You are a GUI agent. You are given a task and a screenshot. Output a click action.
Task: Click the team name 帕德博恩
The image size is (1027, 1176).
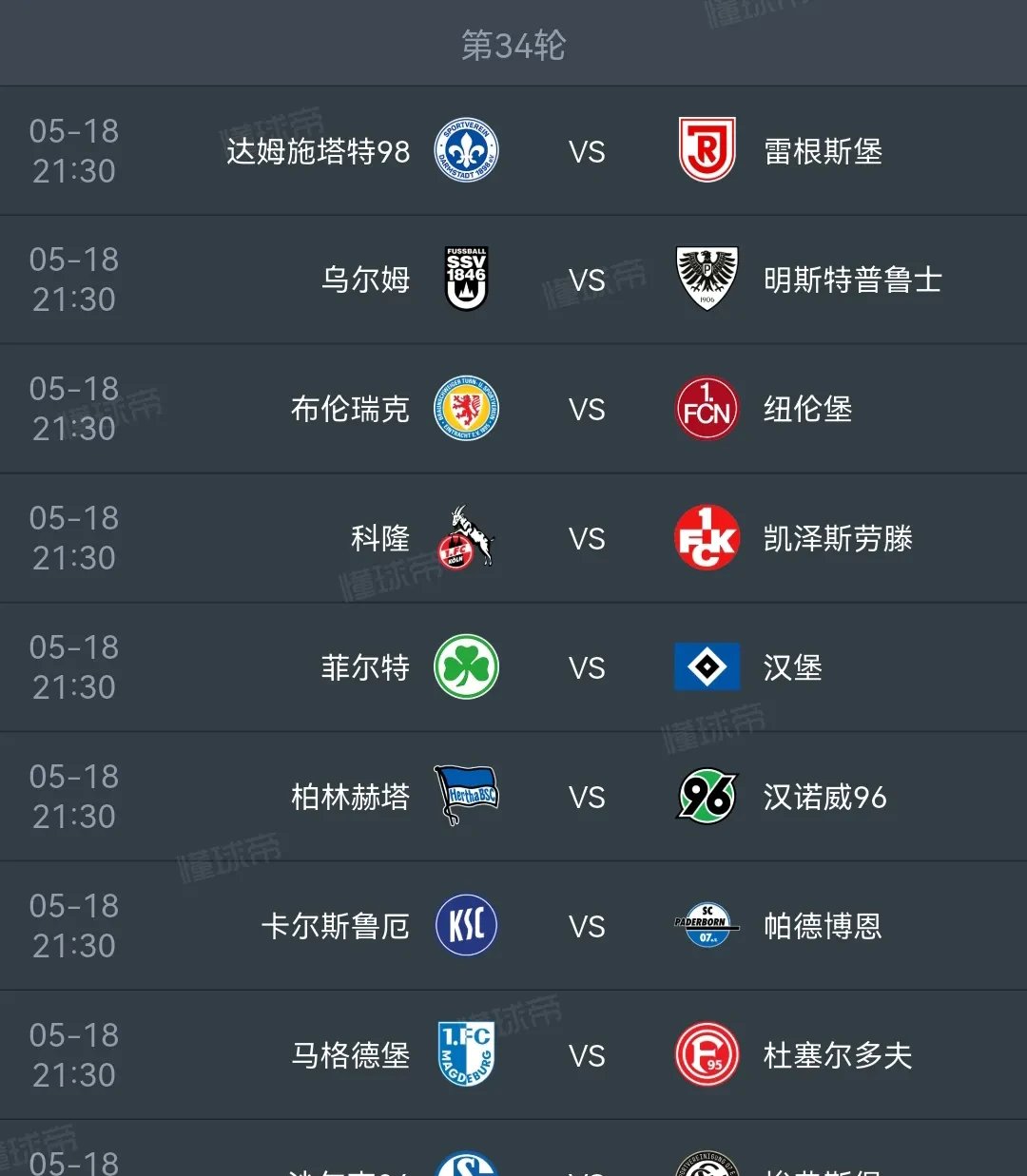point(824,926)
